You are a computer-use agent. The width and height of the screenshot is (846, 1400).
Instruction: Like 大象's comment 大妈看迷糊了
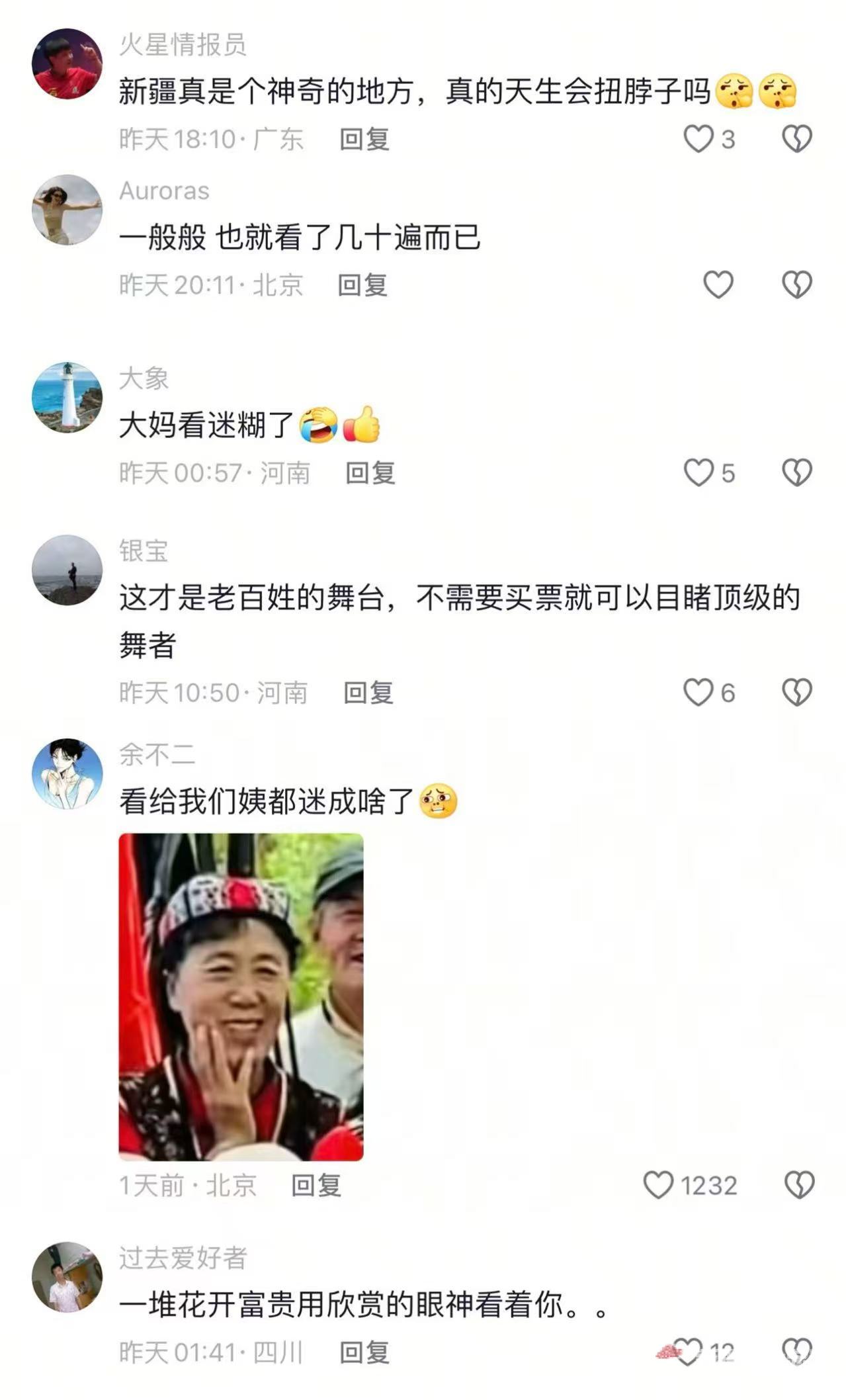tap(698, 473)
